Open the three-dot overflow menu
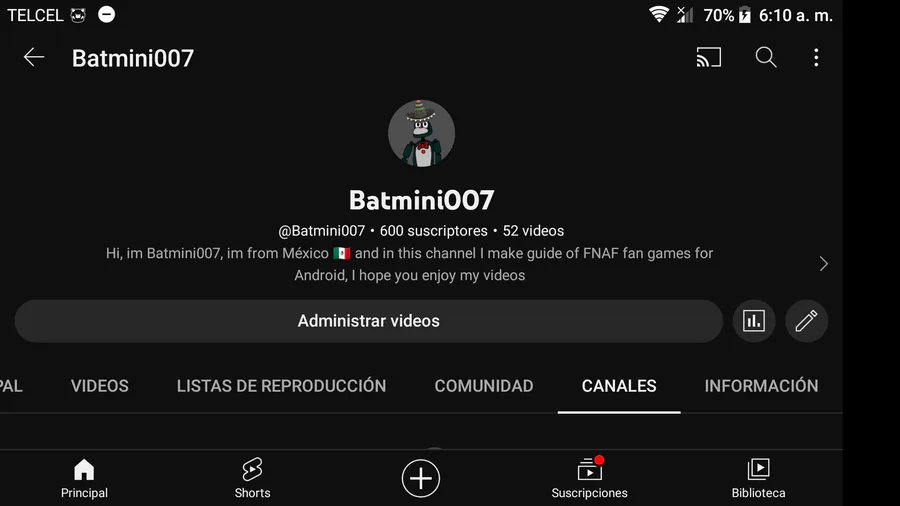The width and height of the screenshot is (900, 506). click(x=816, y=58)
